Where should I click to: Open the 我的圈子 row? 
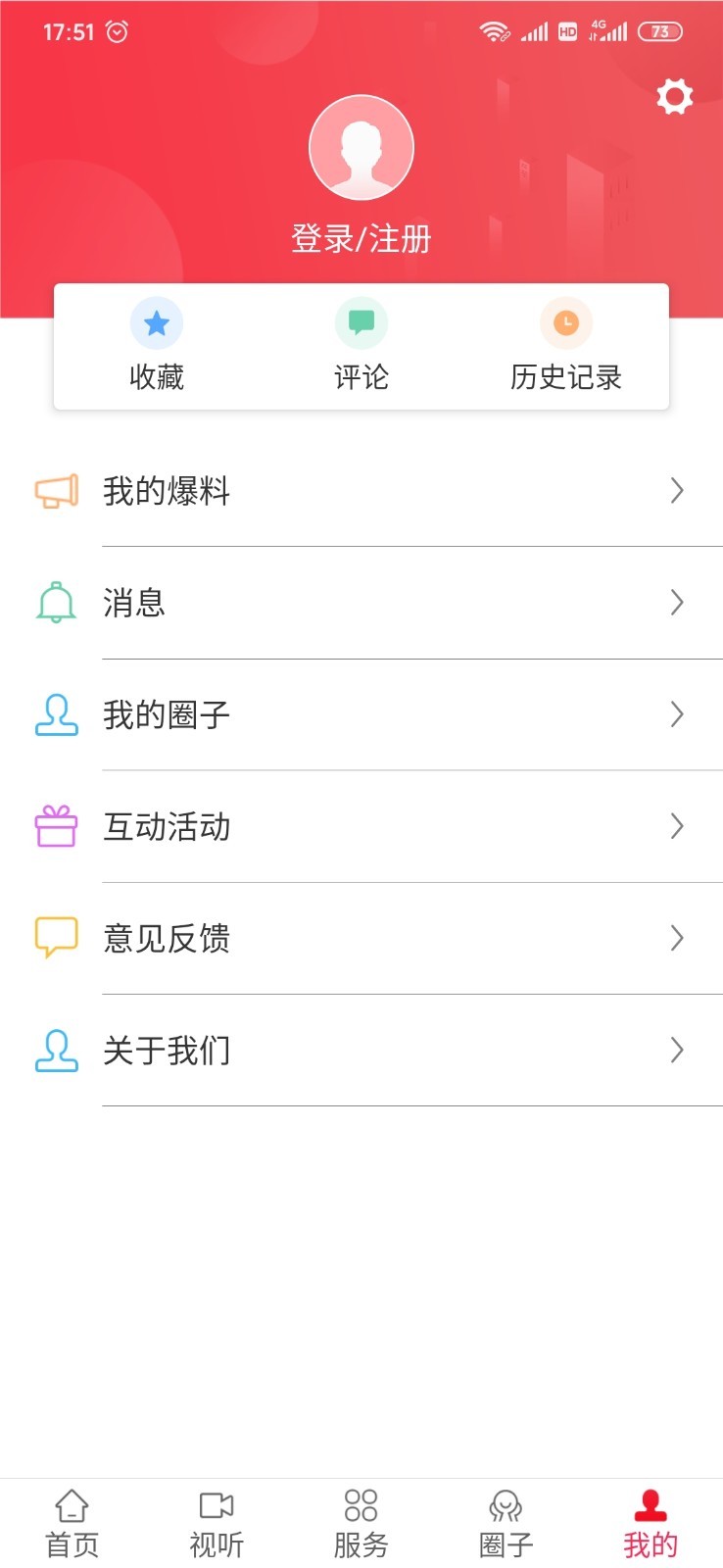click(x=361, y=714)
